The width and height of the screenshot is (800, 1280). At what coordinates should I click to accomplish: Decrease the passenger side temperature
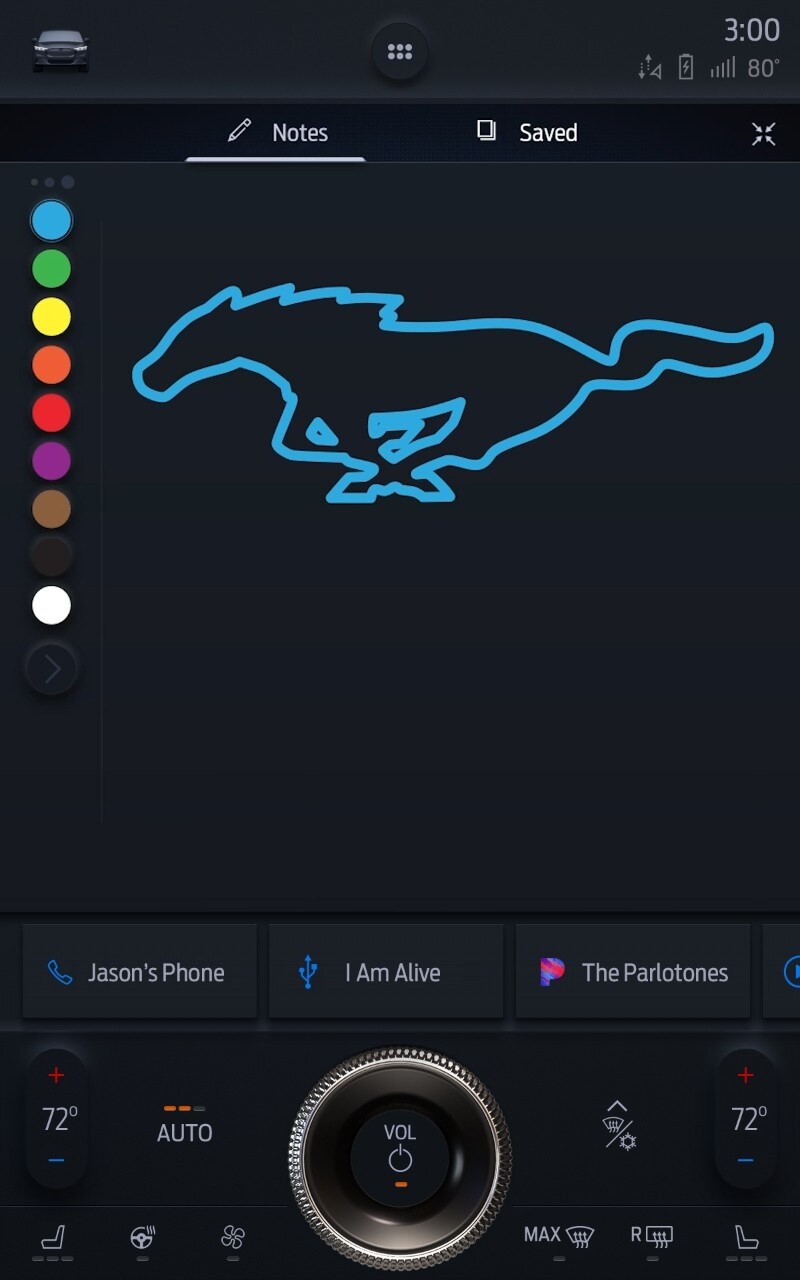click(x=745, y=1160)
